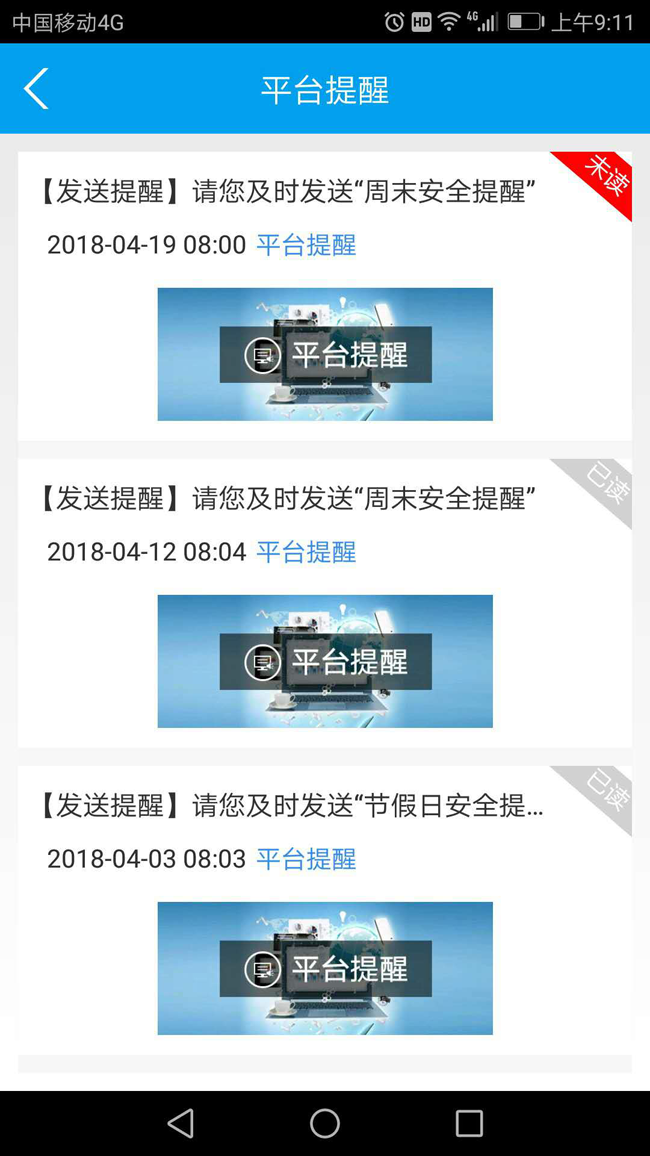This screenshot has height=1156, width=650.
Task: Open the system recent apps view
Action: (x=469, y=1123)
